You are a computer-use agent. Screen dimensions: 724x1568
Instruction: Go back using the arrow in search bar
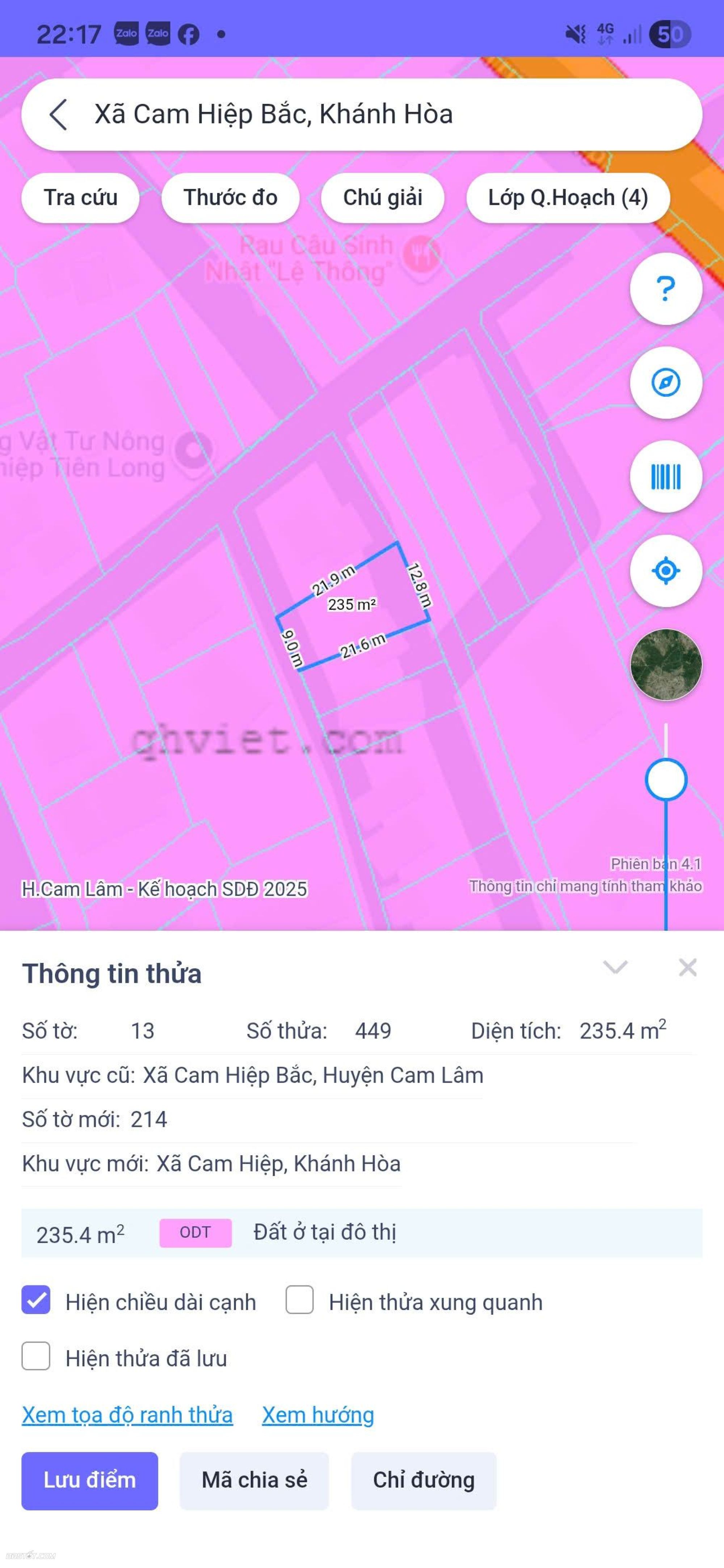pyautogui.click(x=58, y=114)
